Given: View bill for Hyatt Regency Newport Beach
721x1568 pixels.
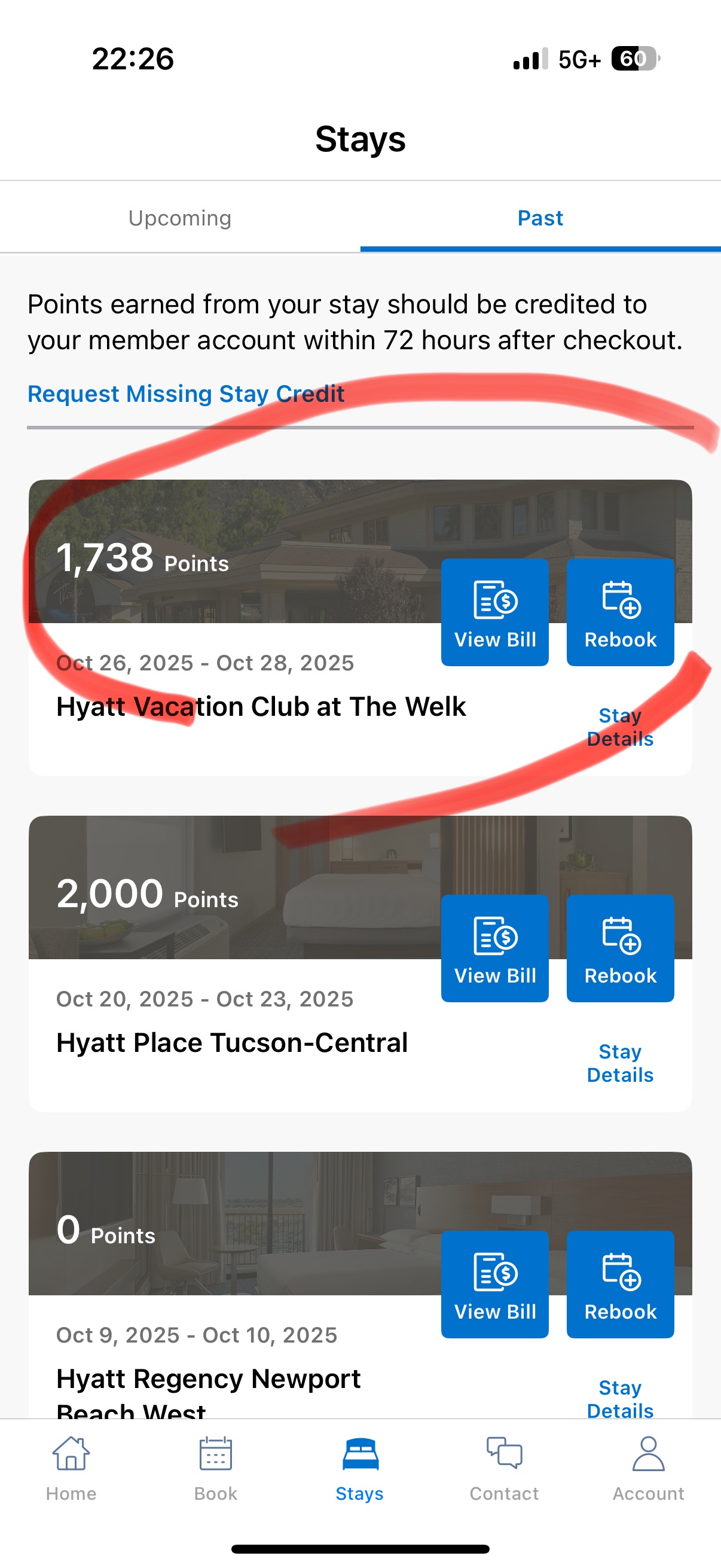Looking at the screenshot, I should click(x=494, y=1284).
